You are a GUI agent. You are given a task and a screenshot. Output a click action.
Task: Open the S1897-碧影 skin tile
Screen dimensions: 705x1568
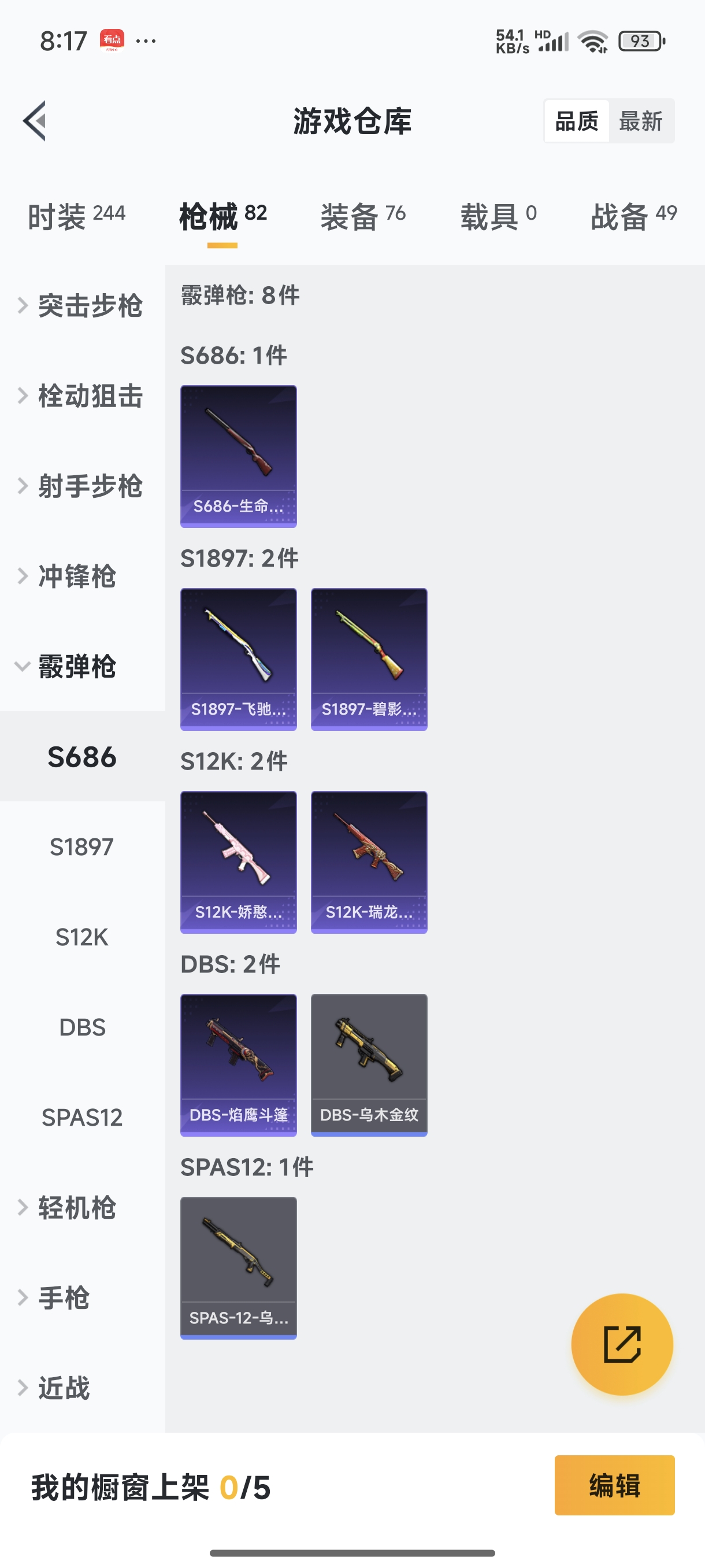coord(369,659)
